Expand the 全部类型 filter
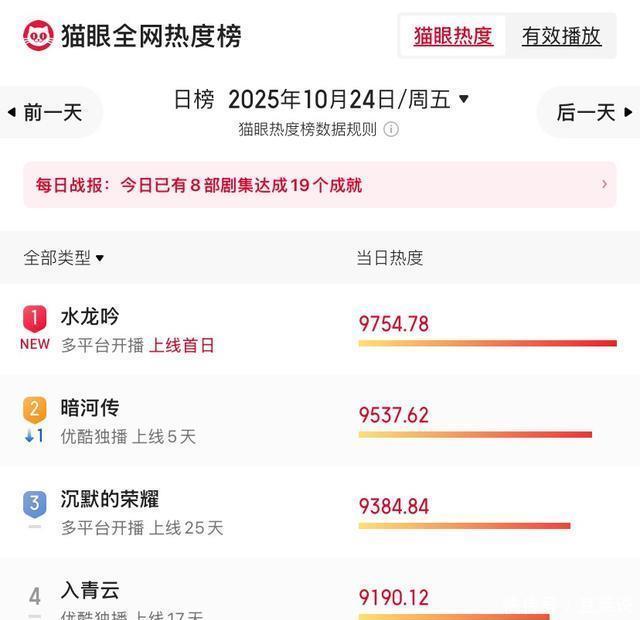The height and width of the screenshot is (620, 640). [64, 258]
